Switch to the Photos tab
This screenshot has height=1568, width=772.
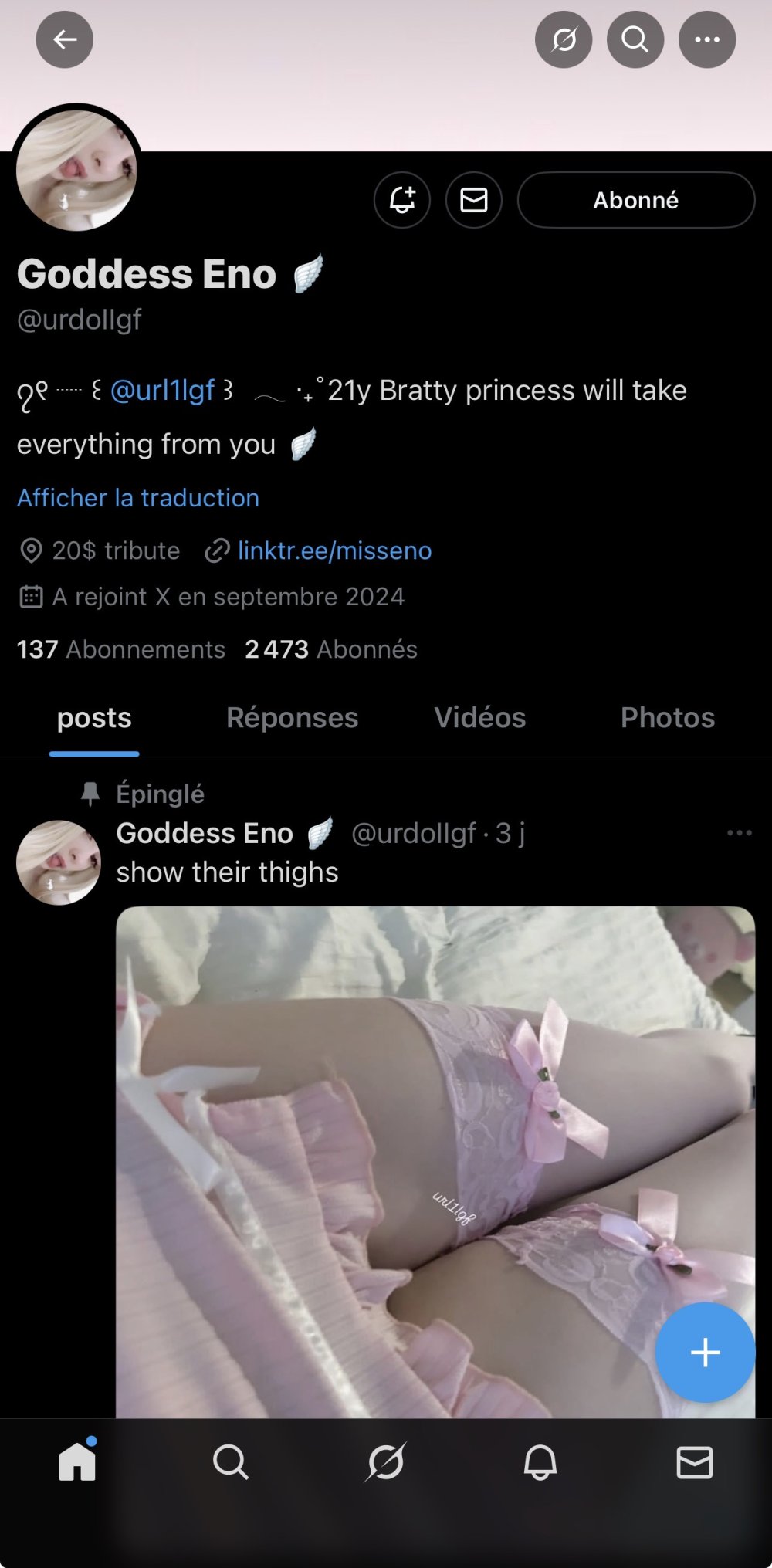pos(667,718)
